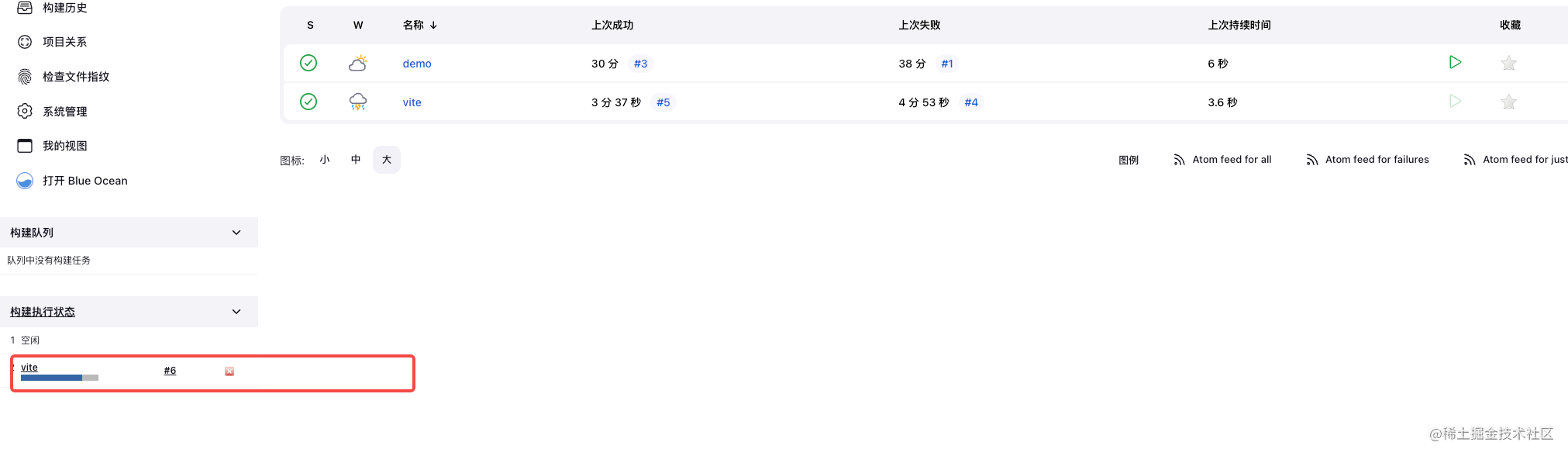
Task: Set icon size to 小 (small)
Action: 325,160
